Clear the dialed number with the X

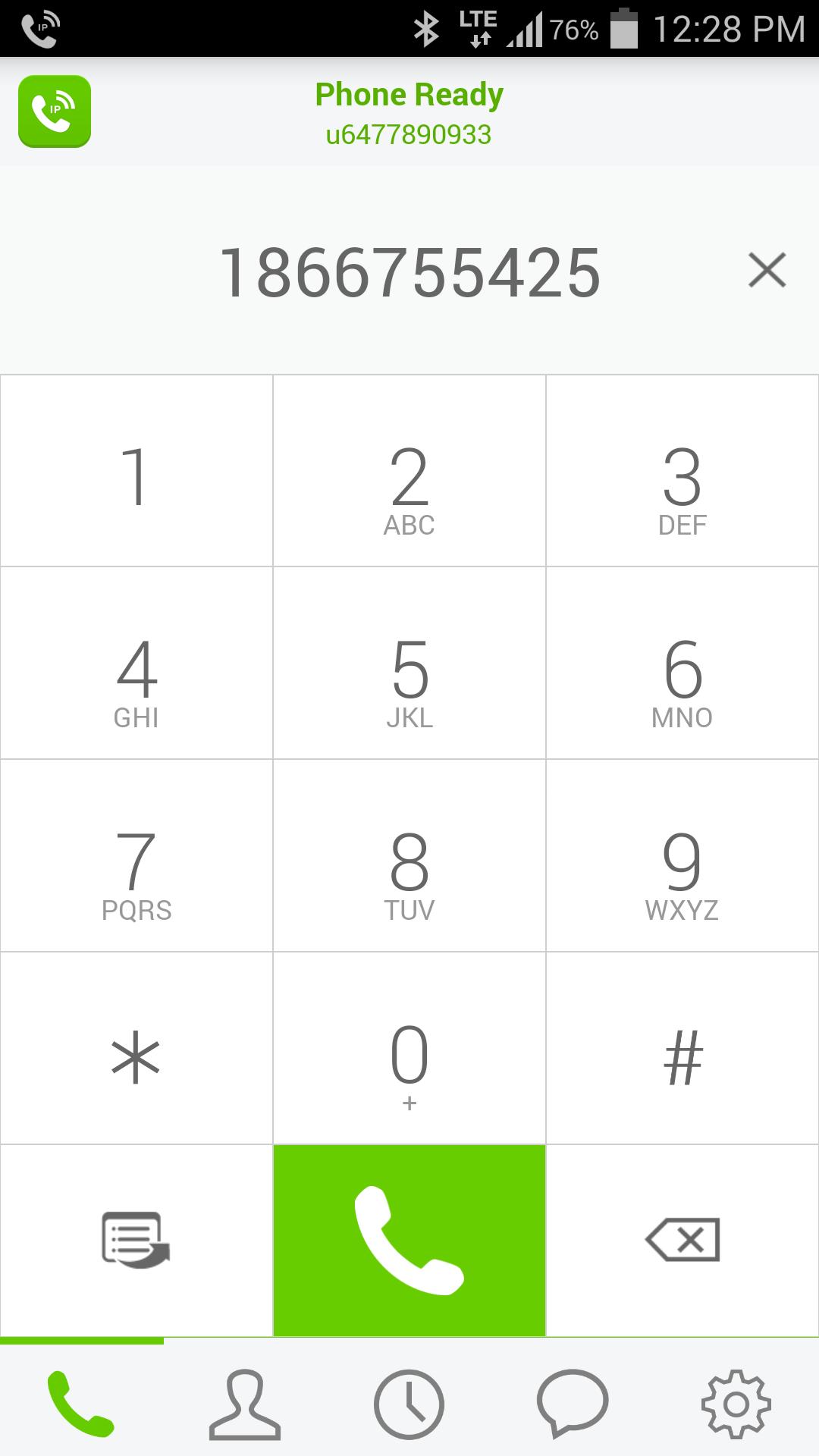point(767,270)
